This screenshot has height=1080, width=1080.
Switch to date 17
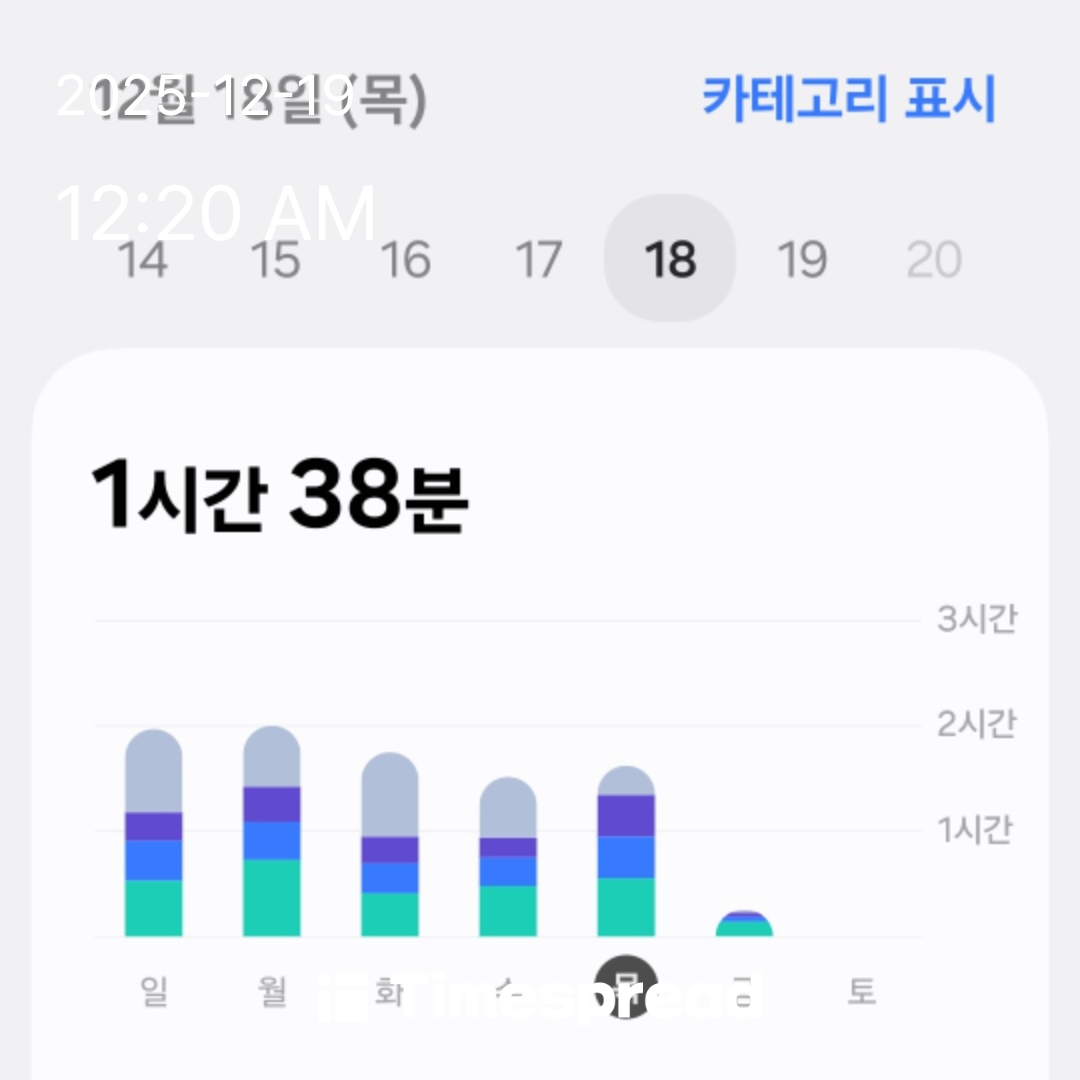(x=538, y=260)
